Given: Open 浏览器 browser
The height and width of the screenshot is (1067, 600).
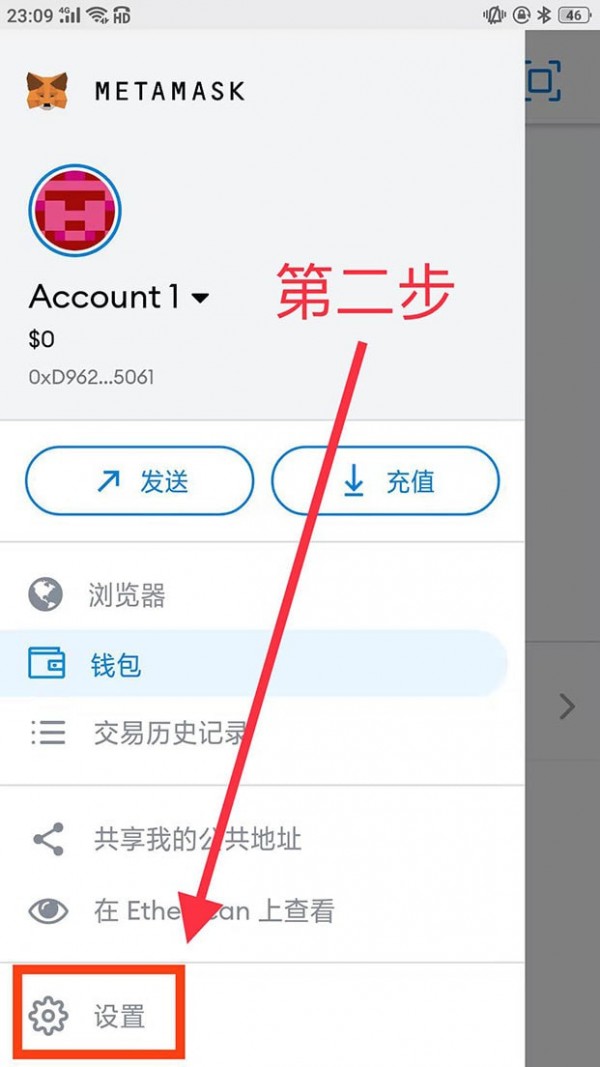Looking at the screenshot, I should pos(128,596).
